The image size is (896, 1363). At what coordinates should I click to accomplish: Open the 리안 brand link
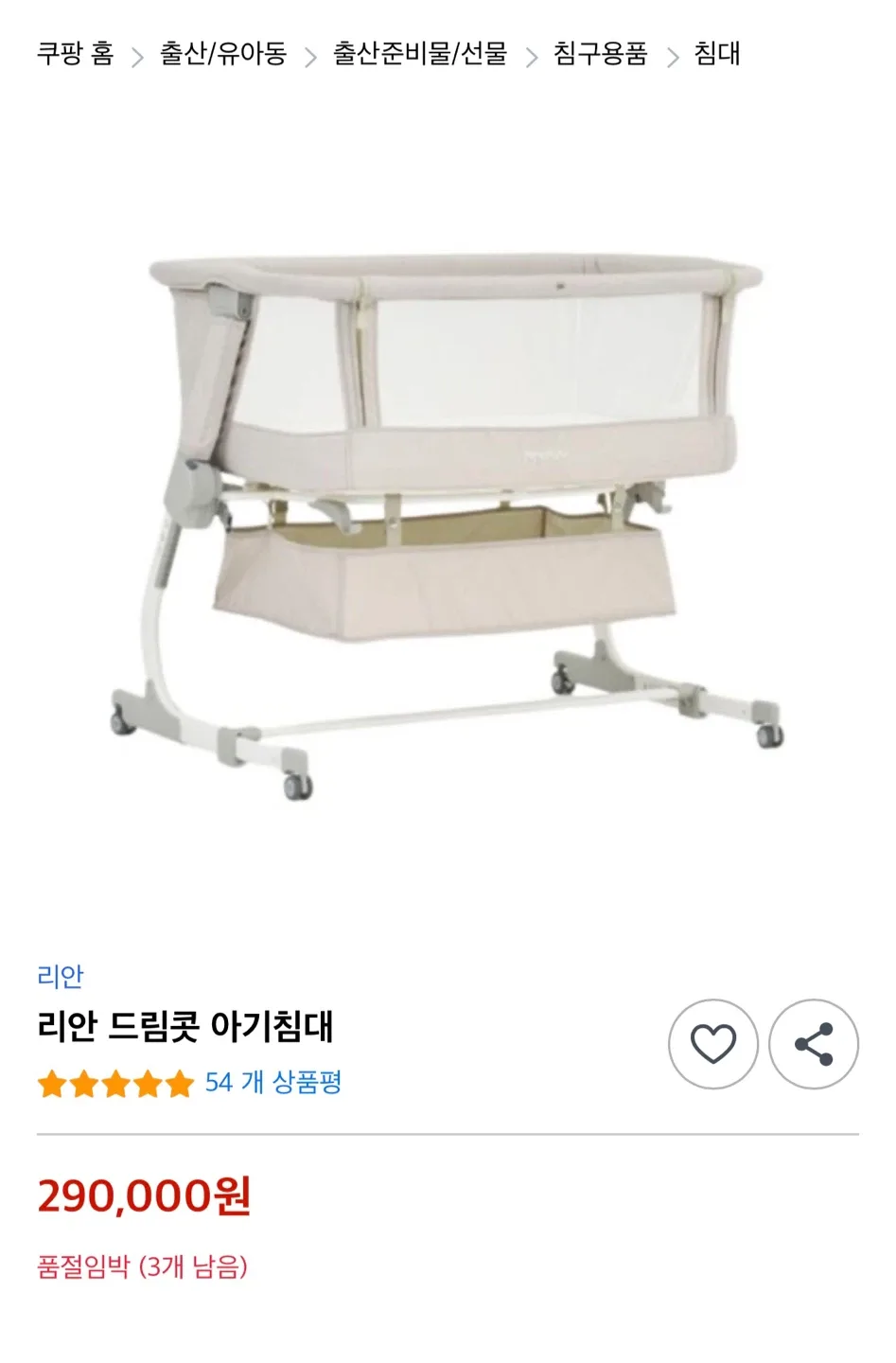tap(61, 975)
